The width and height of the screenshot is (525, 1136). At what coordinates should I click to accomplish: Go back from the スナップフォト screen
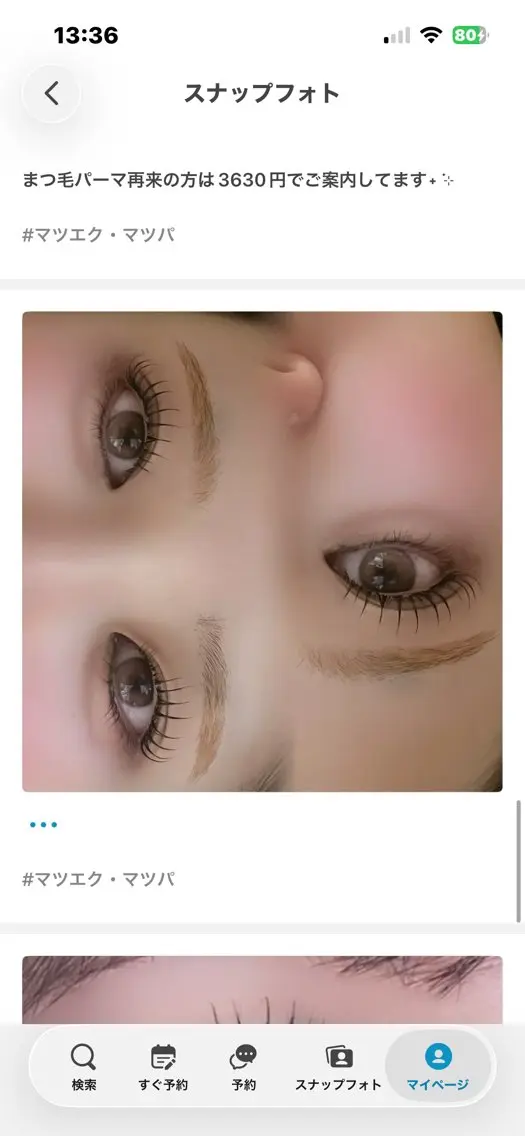(51, 93)
